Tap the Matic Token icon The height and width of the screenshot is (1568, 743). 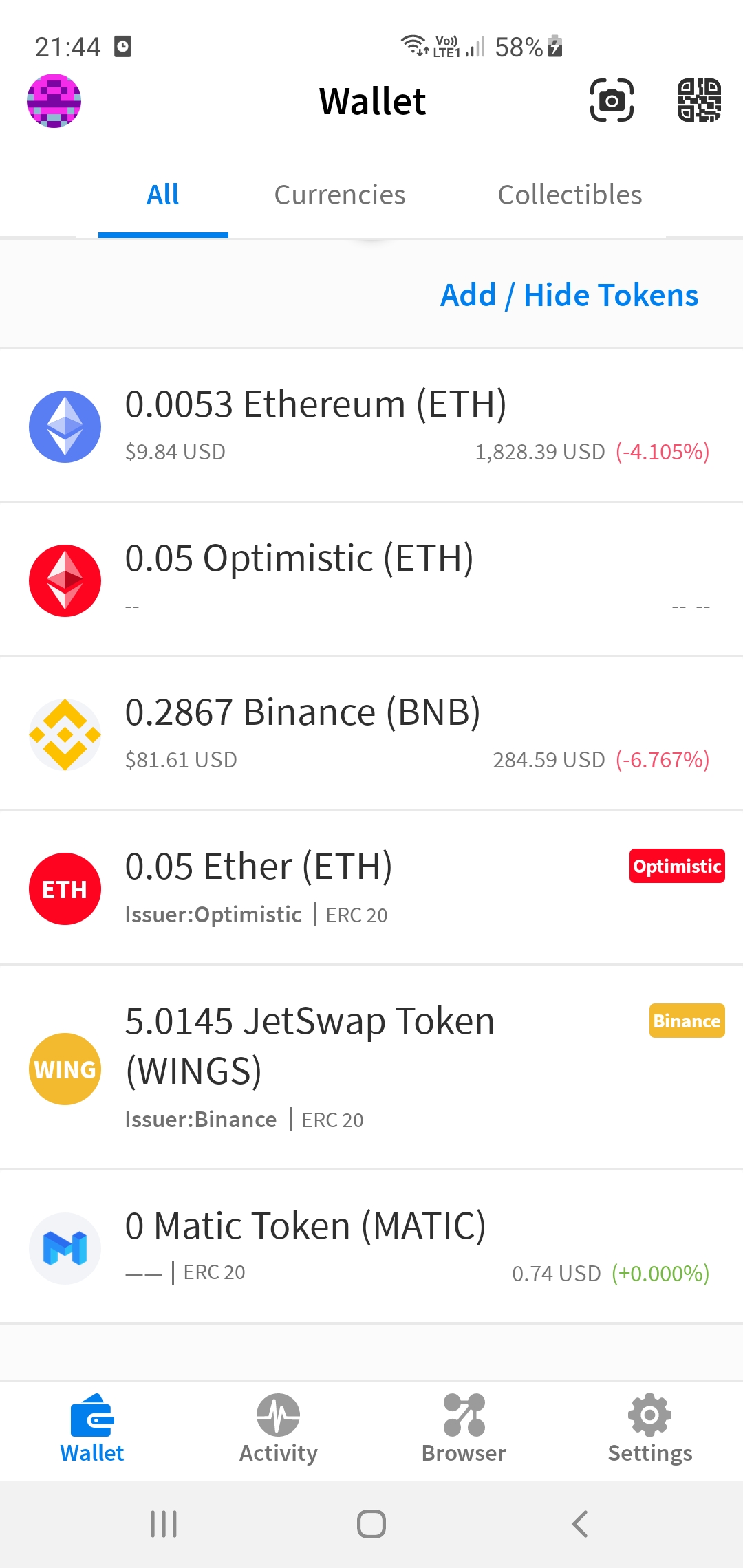coord(65,1248)
